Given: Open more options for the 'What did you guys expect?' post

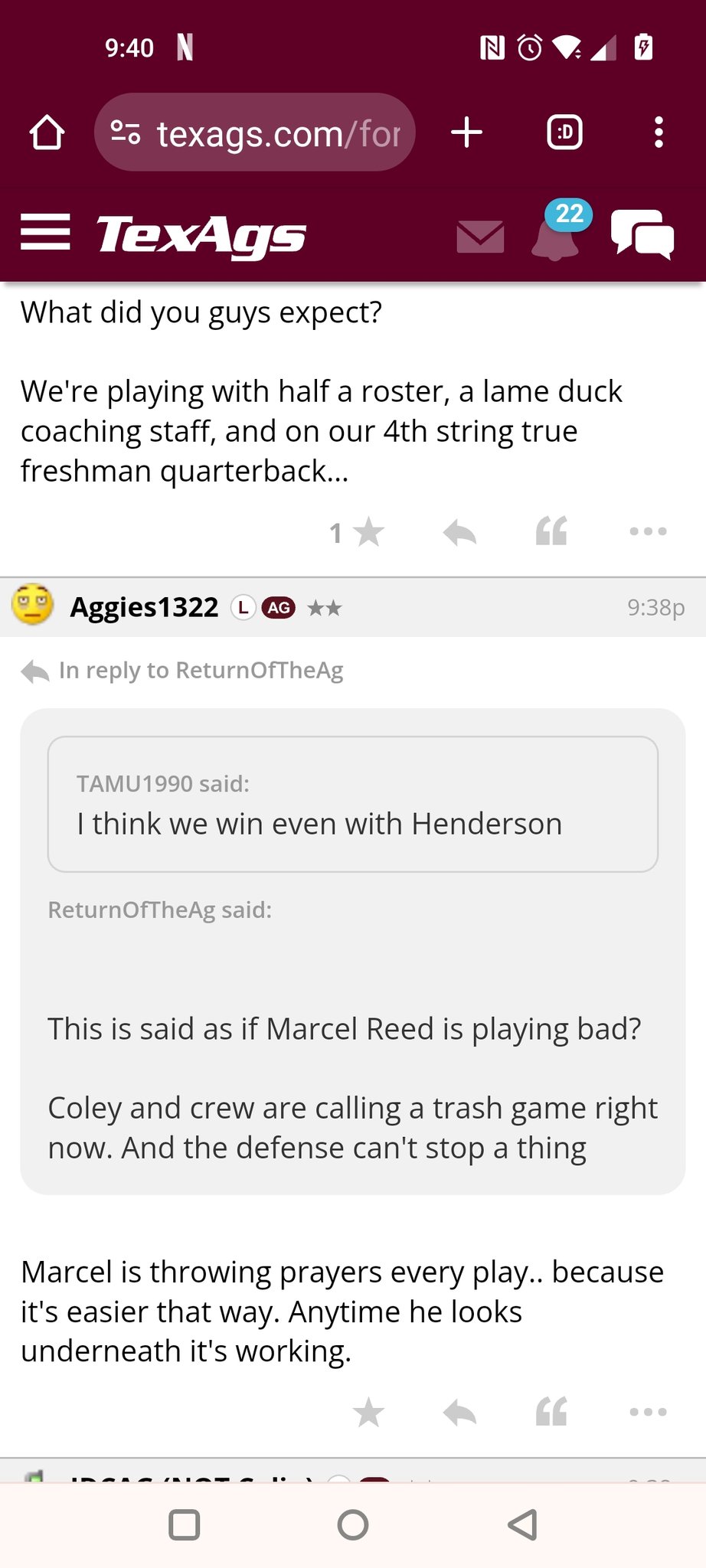Looking at the screenshot, I should tap(648, 531).
